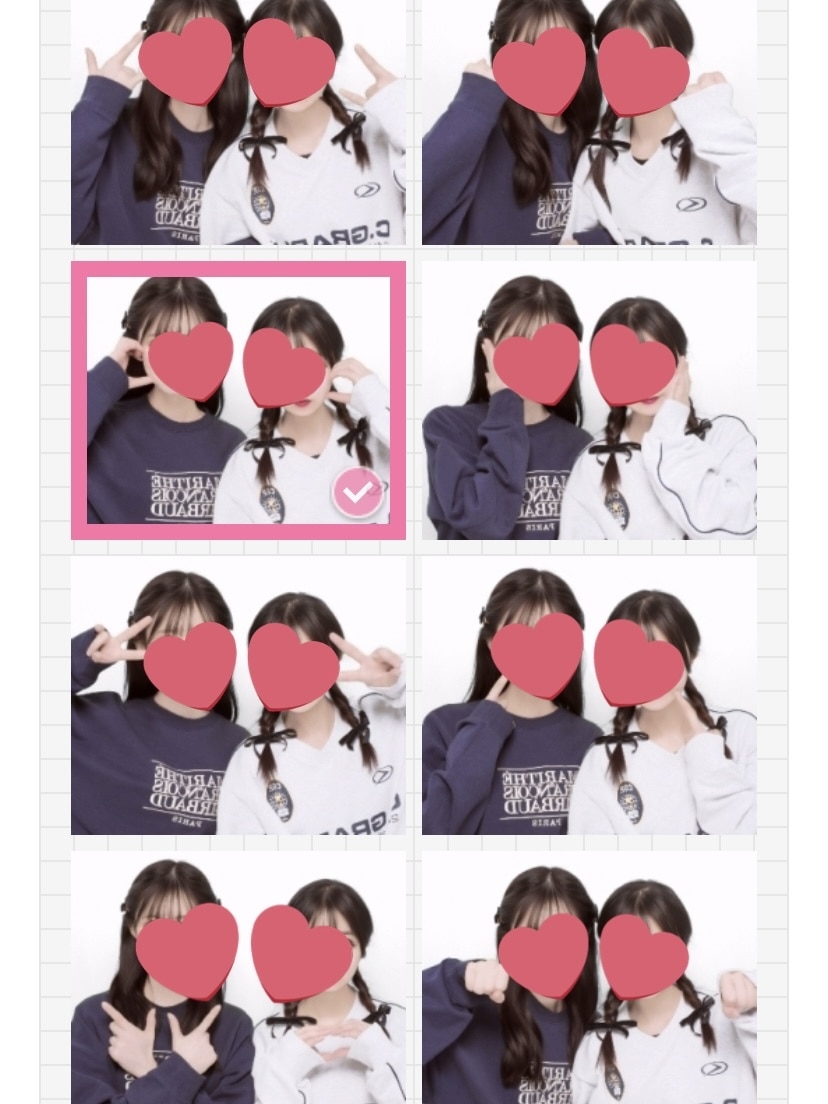Select the photo with raised cat-paw fists
The image size is (828, 1104).
[589, 980]
